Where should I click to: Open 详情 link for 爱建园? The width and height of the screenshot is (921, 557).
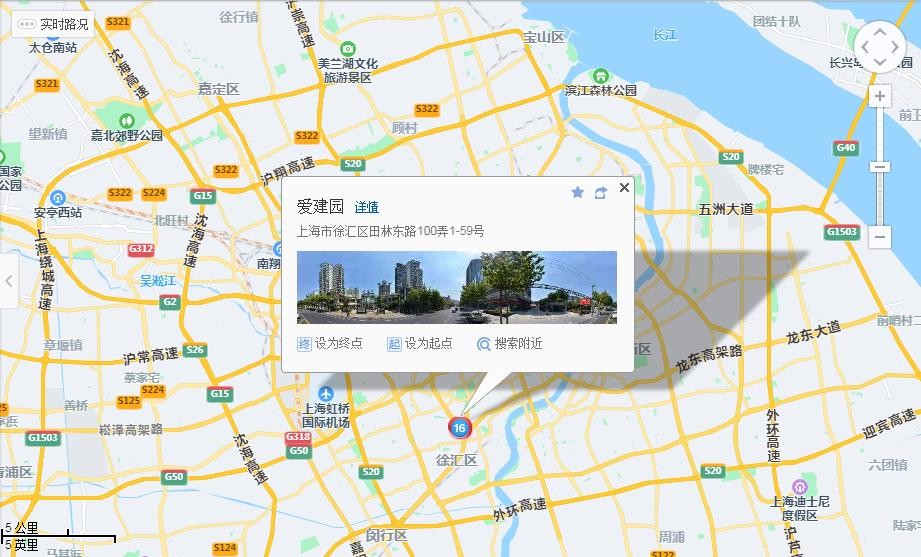(366, 208)
